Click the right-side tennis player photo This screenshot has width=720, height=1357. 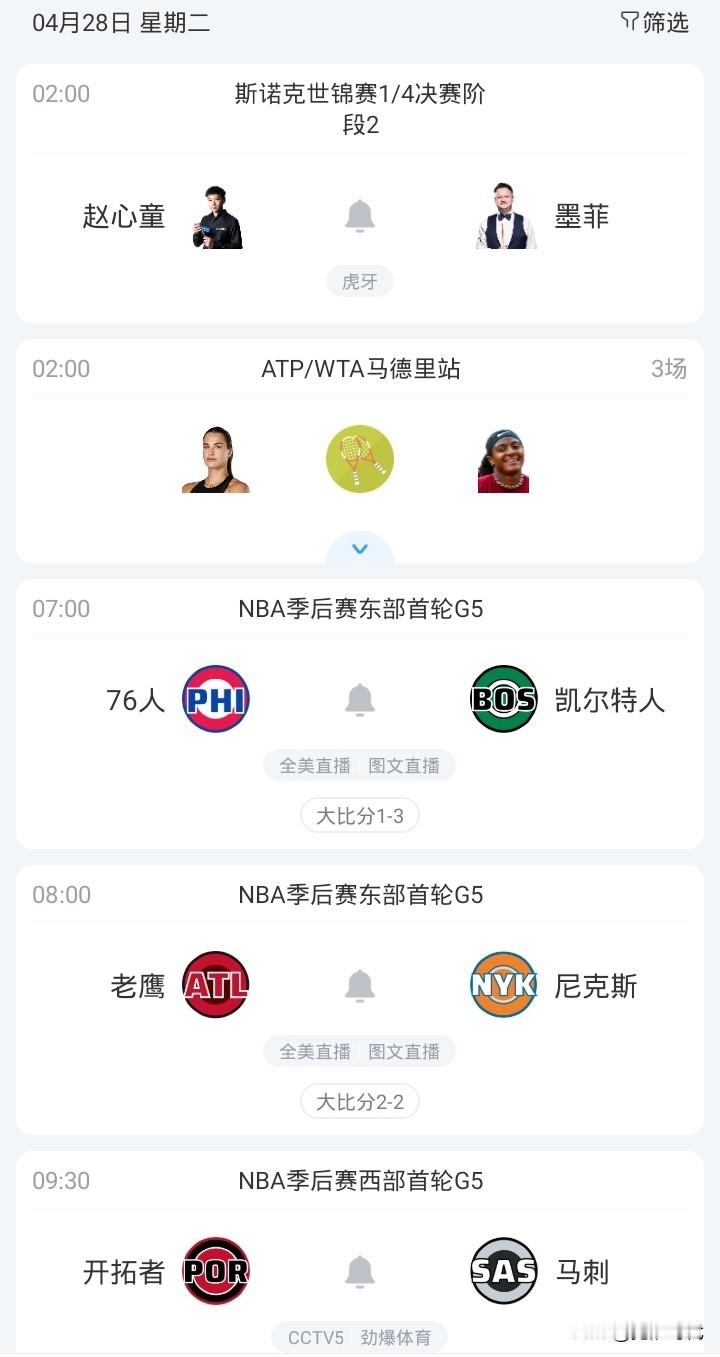(x=504, y=458)
